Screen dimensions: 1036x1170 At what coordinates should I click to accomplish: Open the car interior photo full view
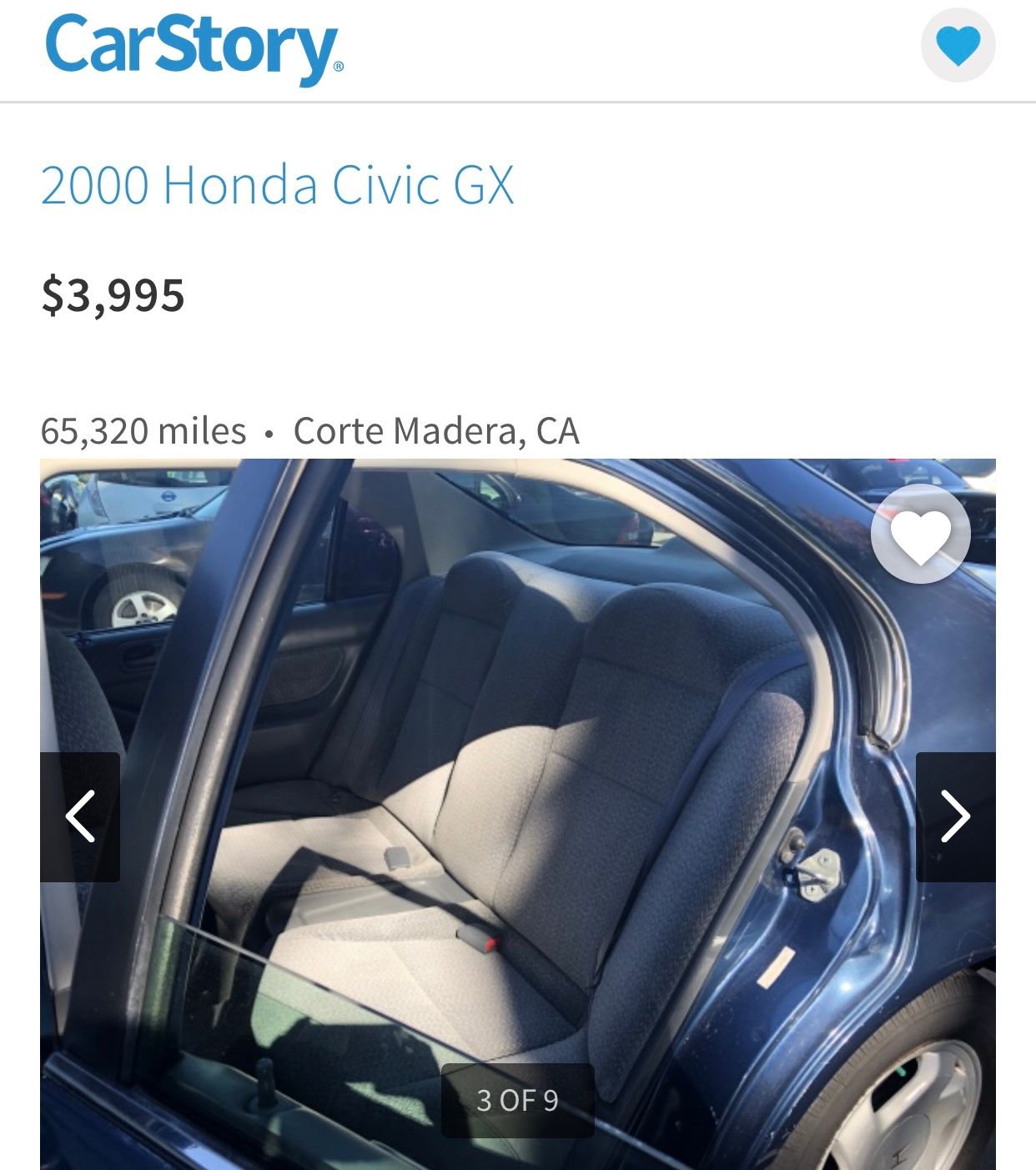coord(518,814)
